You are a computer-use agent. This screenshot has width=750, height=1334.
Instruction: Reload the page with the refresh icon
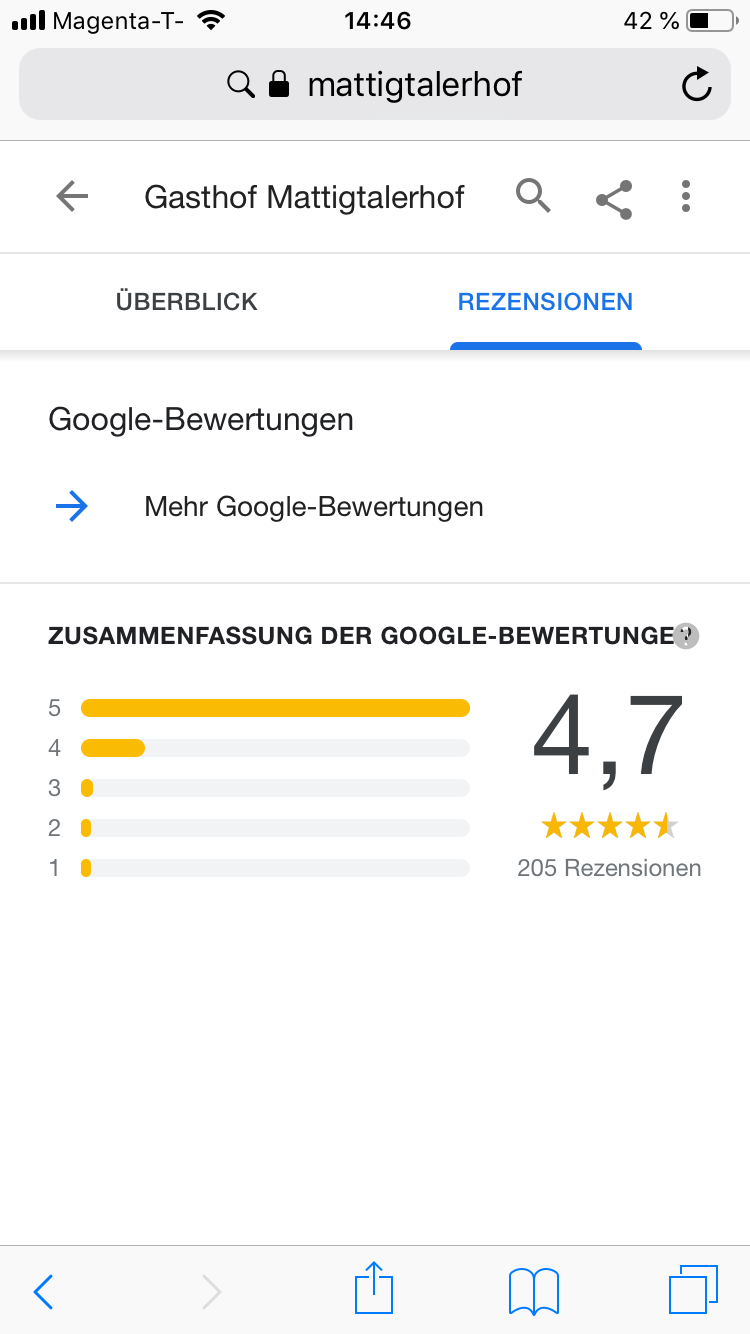pos(697,84)
